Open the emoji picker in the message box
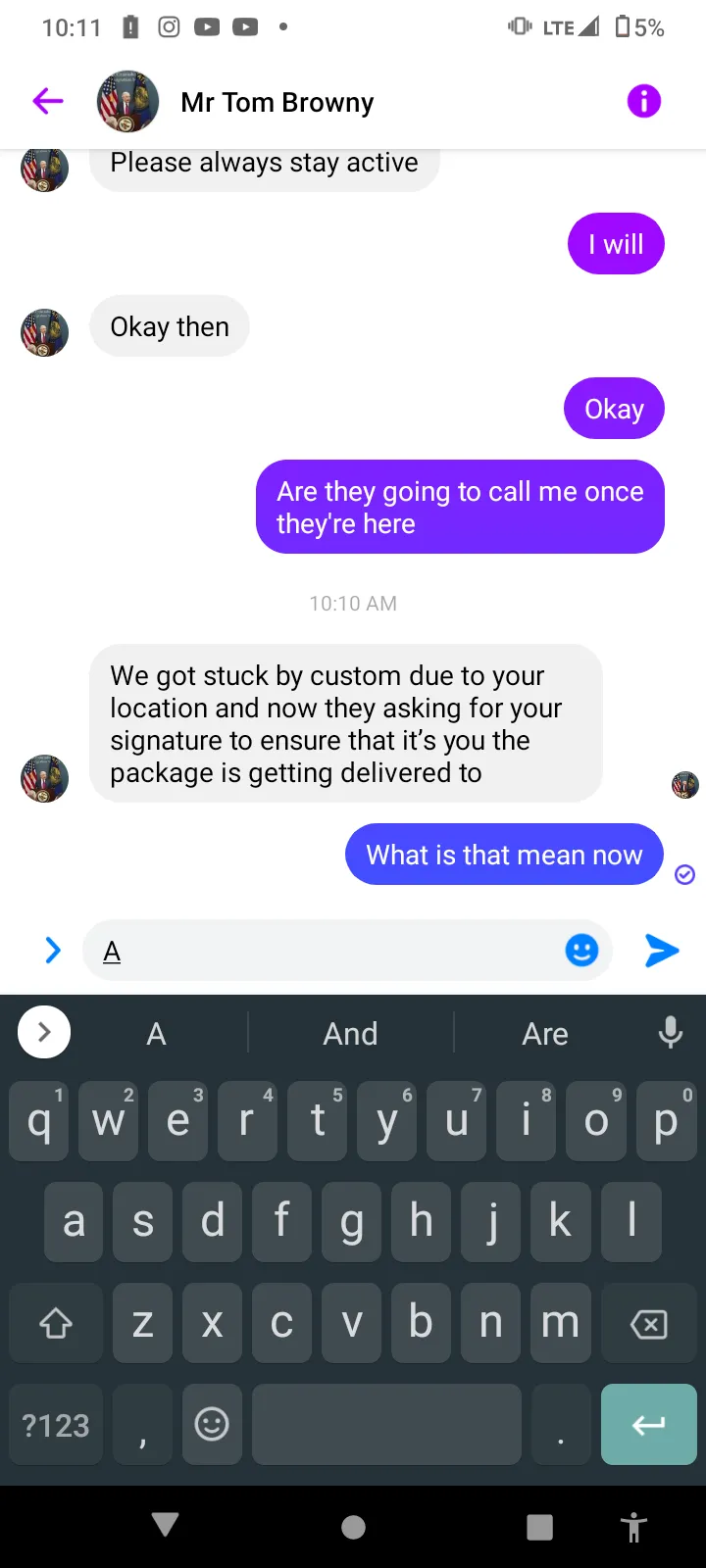Image resolution: width=706 pixels, height=1568 pixels. pos(581,950)
